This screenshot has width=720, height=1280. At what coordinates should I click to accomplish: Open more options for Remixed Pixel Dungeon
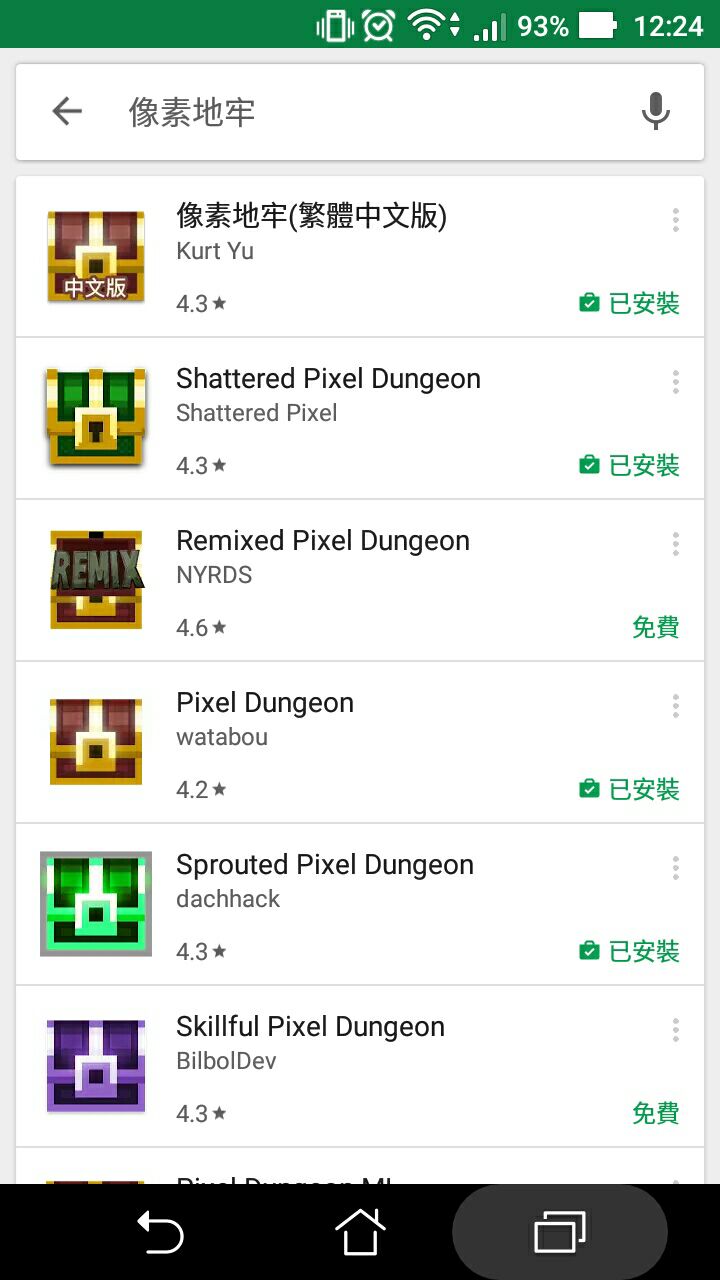pos(676,544)
